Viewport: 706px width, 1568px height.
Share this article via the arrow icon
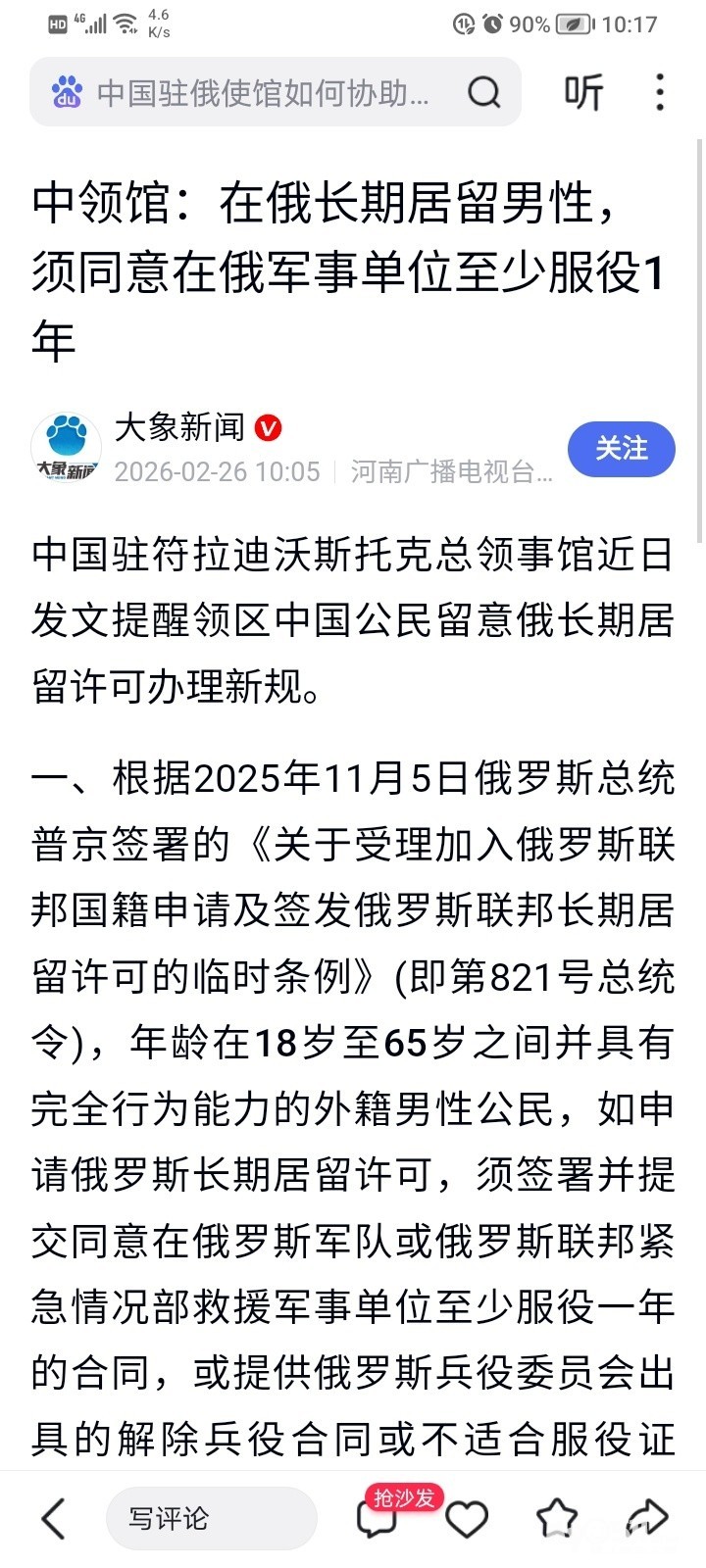646,1519
